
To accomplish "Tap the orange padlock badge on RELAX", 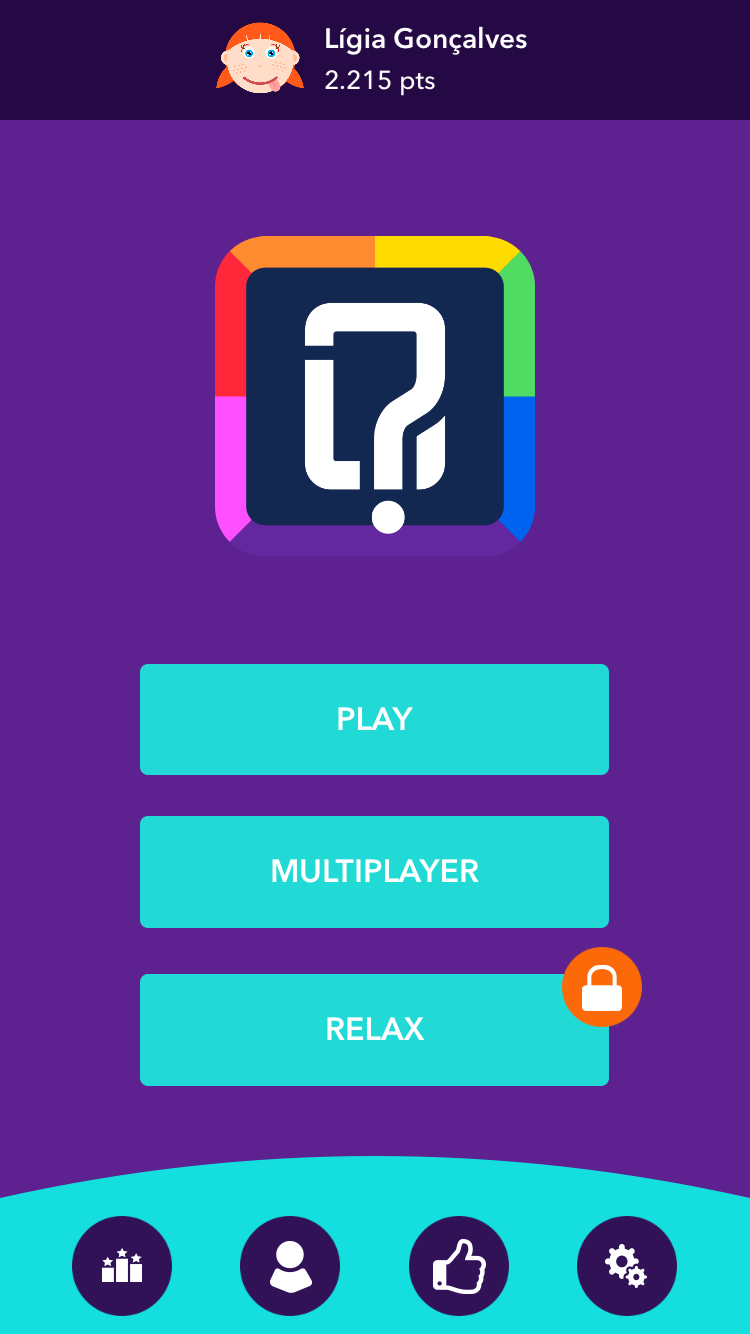I will pyautogui.click(x=602, y=987).
